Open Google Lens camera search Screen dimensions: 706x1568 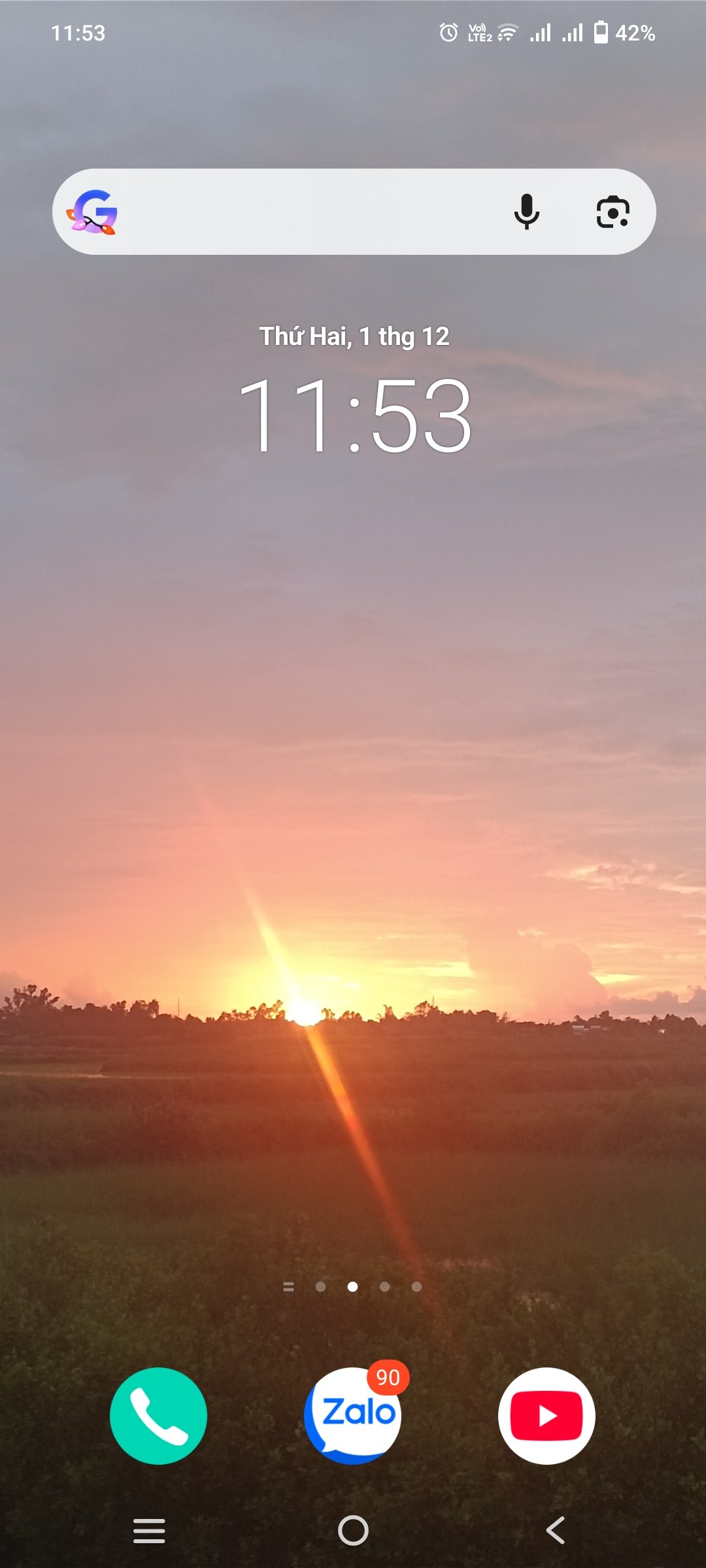pos(613,212)
